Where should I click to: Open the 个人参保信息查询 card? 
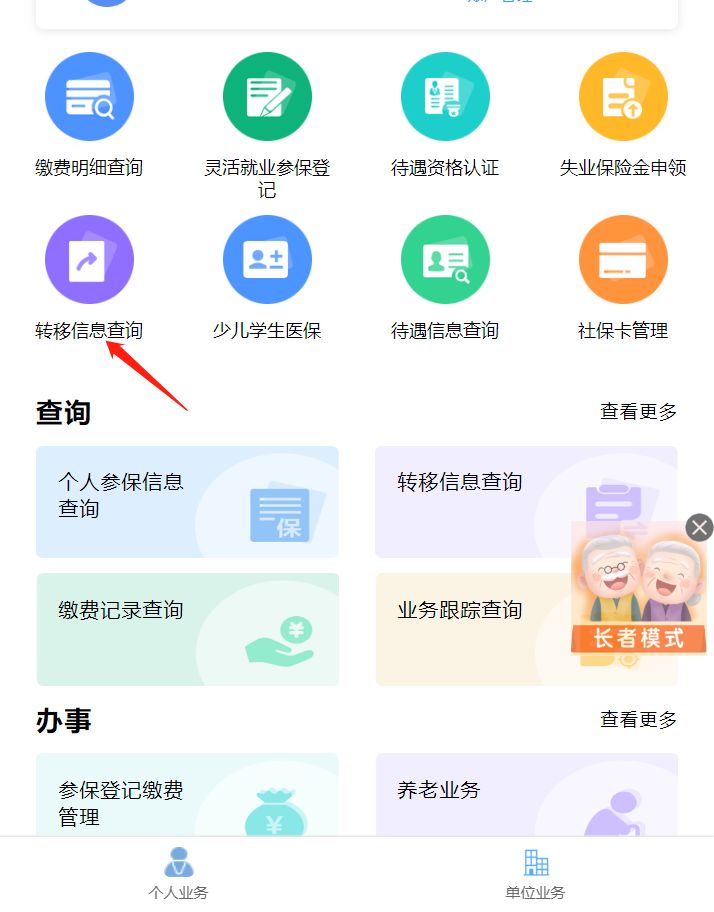tap(187, 501)
